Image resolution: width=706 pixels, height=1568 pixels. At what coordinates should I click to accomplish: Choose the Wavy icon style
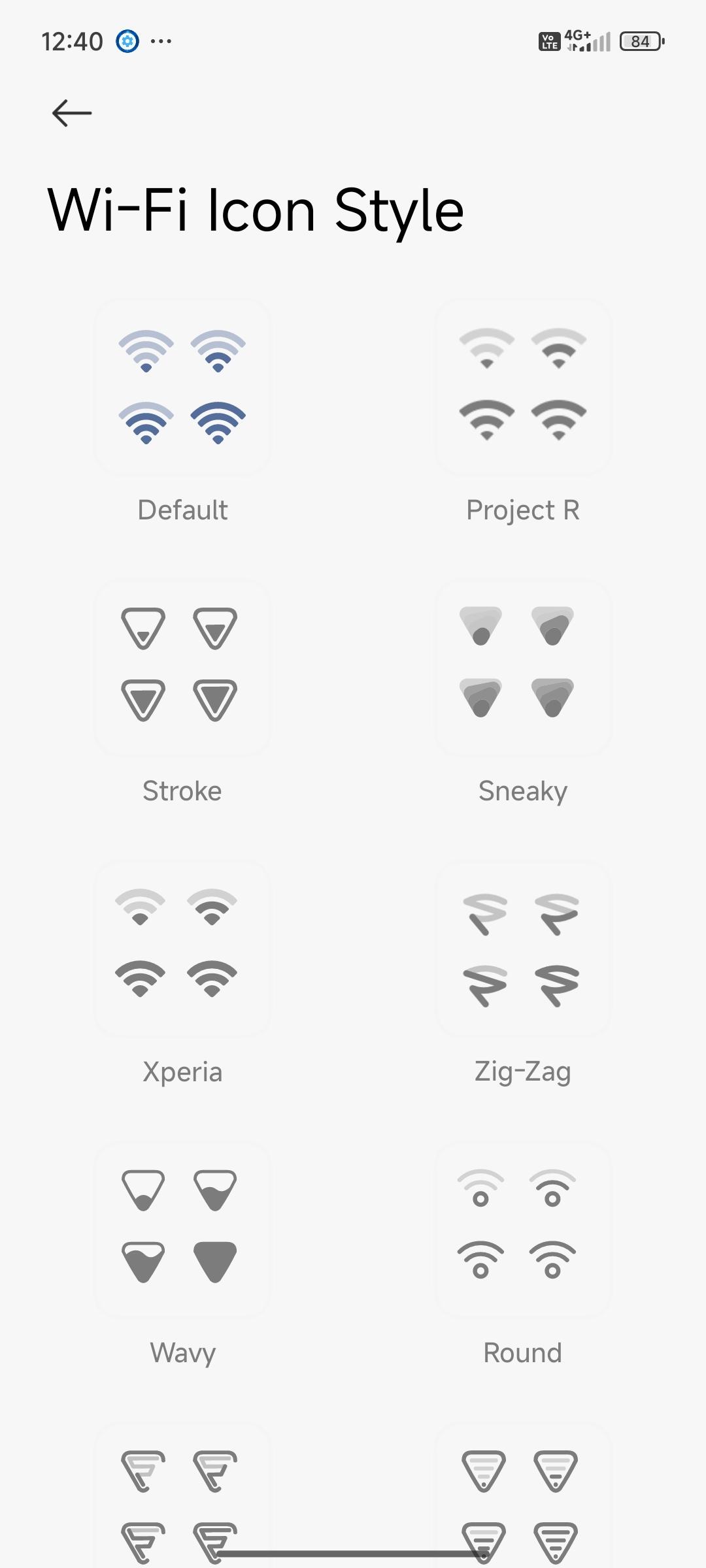click(182, 1230)
